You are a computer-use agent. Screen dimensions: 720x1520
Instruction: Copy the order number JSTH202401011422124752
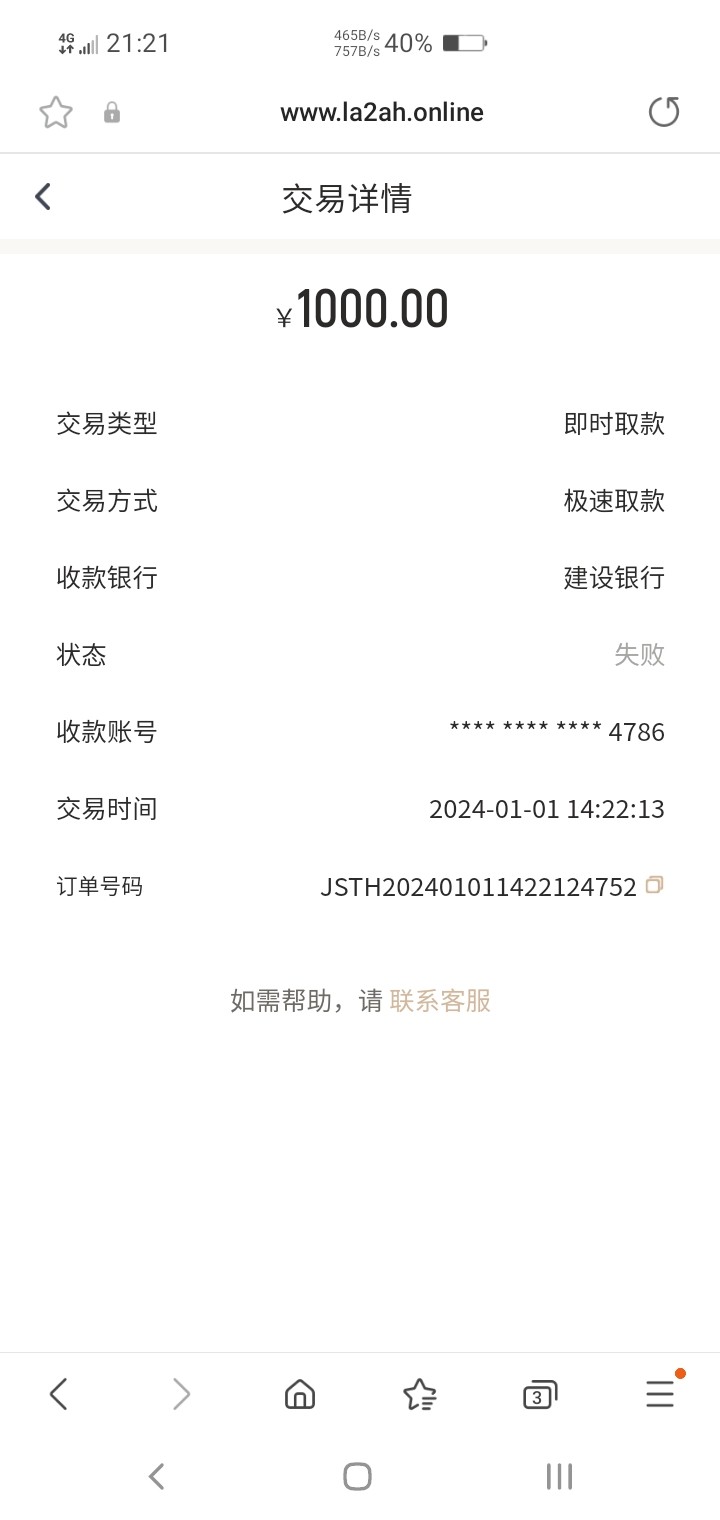655,885
